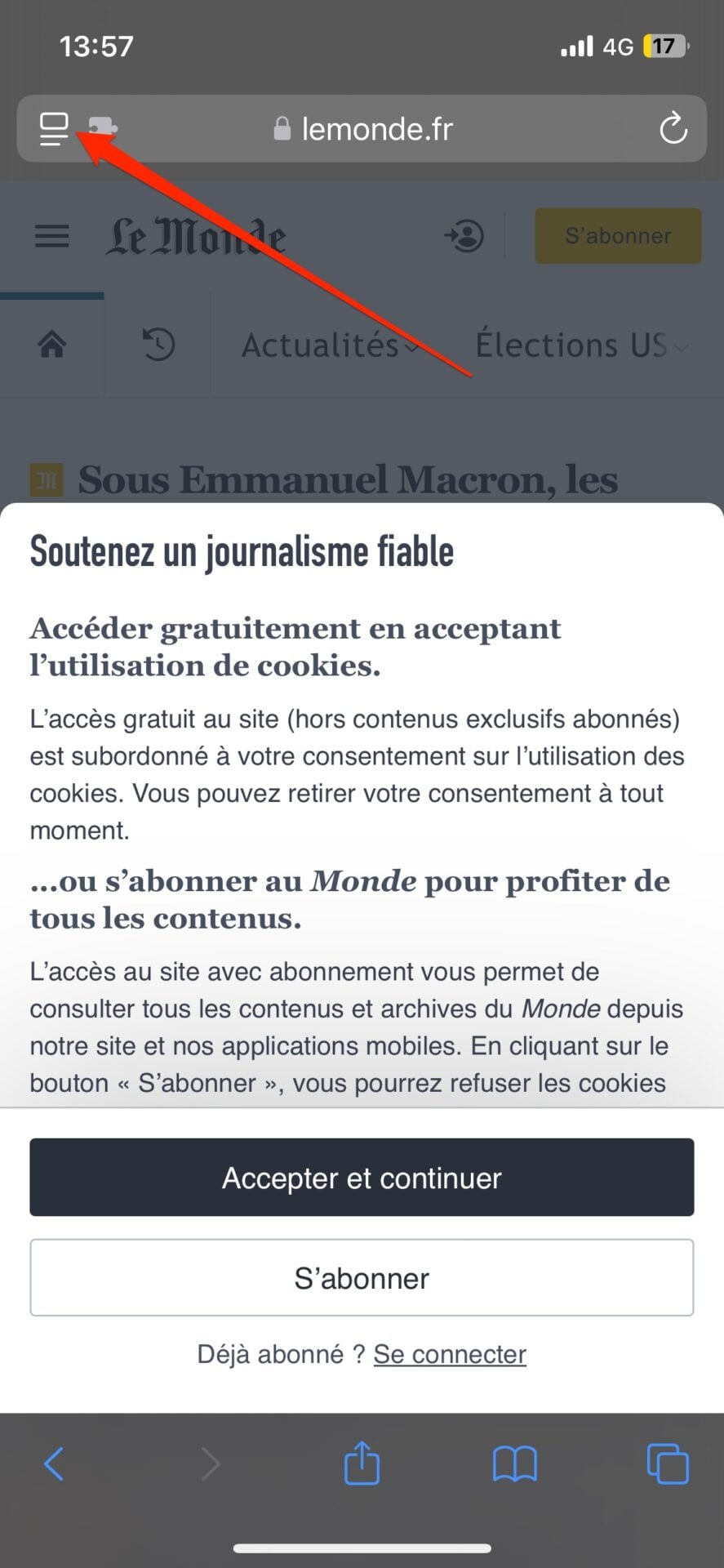
Task: Accept cookies with Accepter et continuer
Action: pyautogui.click(x=362, y=1177)
